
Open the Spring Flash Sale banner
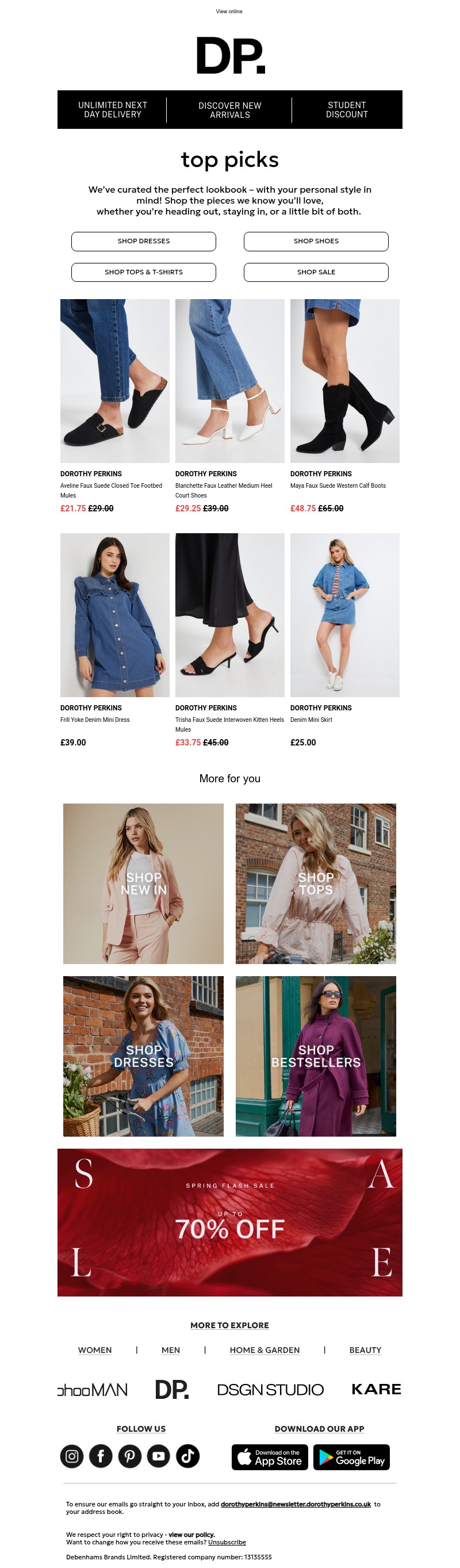click(x=229, y=1223)
